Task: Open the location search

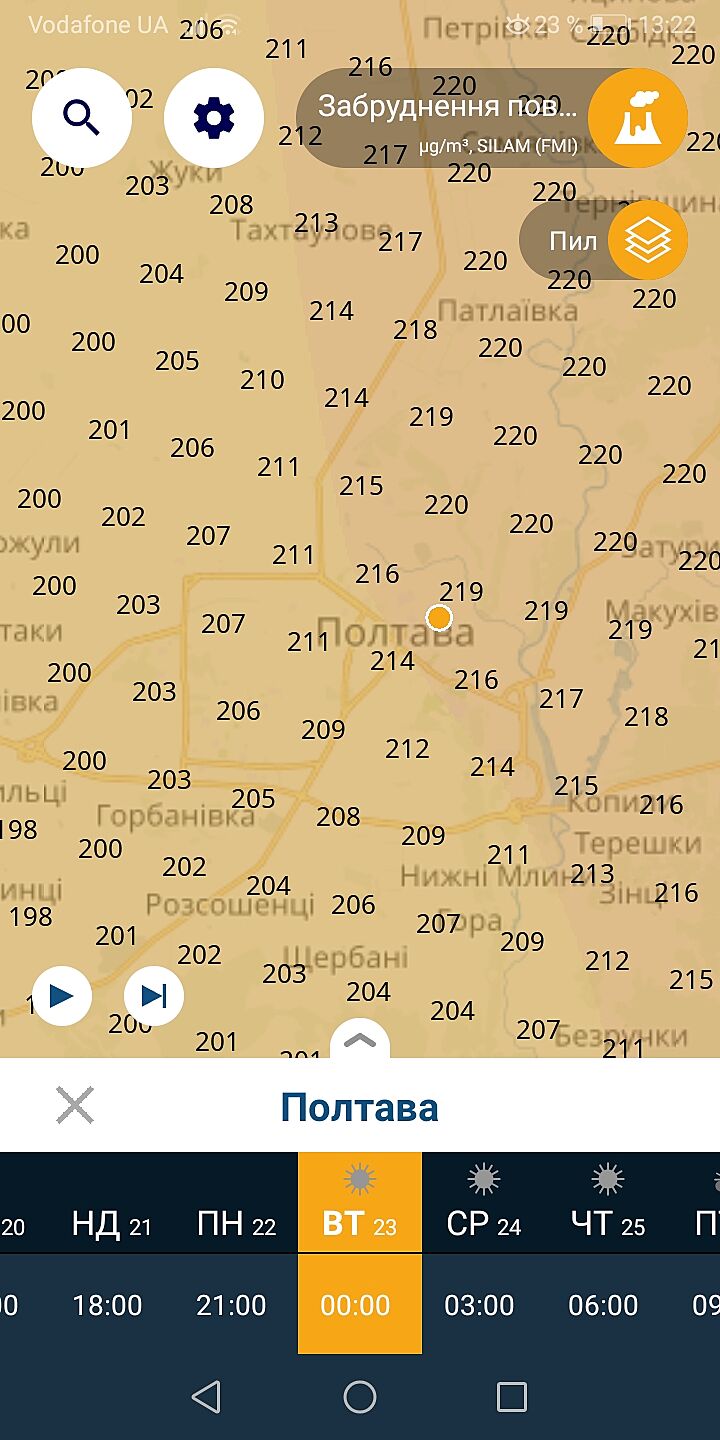Action: click(82, 118)
